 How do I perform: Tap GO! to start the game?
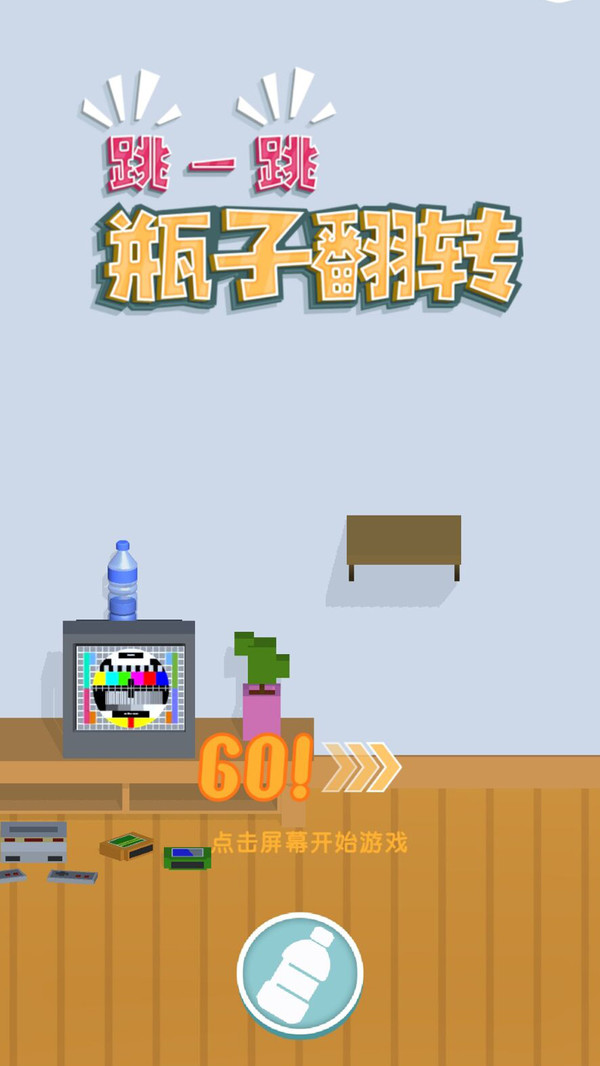tap(257, 768)
